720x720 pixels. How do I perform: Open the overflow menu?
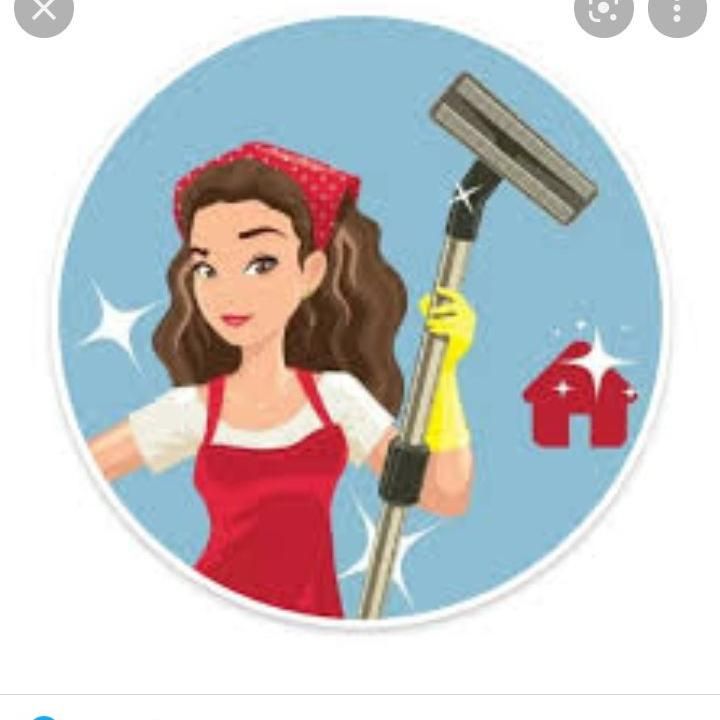677,10
